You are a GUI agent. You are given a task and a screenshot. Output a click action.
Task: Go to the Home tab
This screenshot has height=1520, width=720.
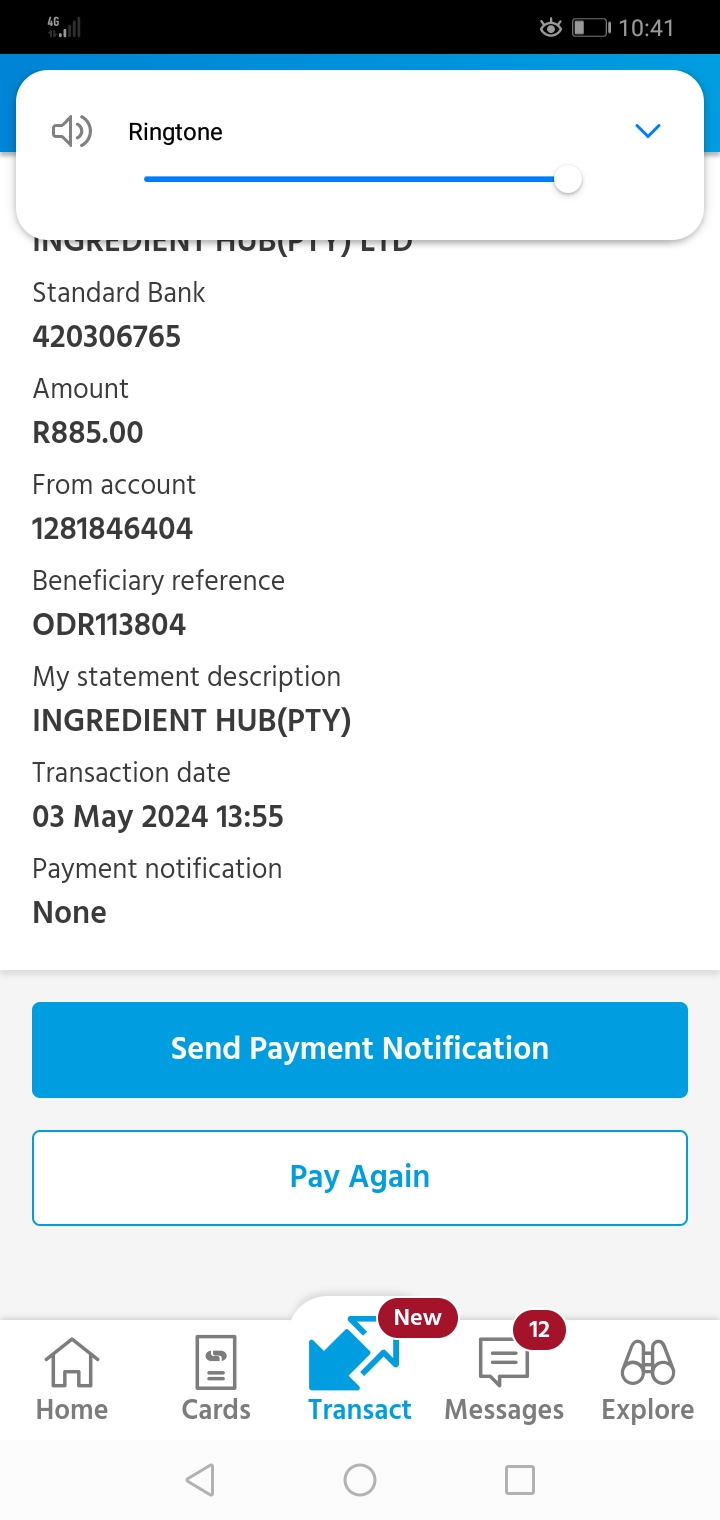pos(72,1379)
